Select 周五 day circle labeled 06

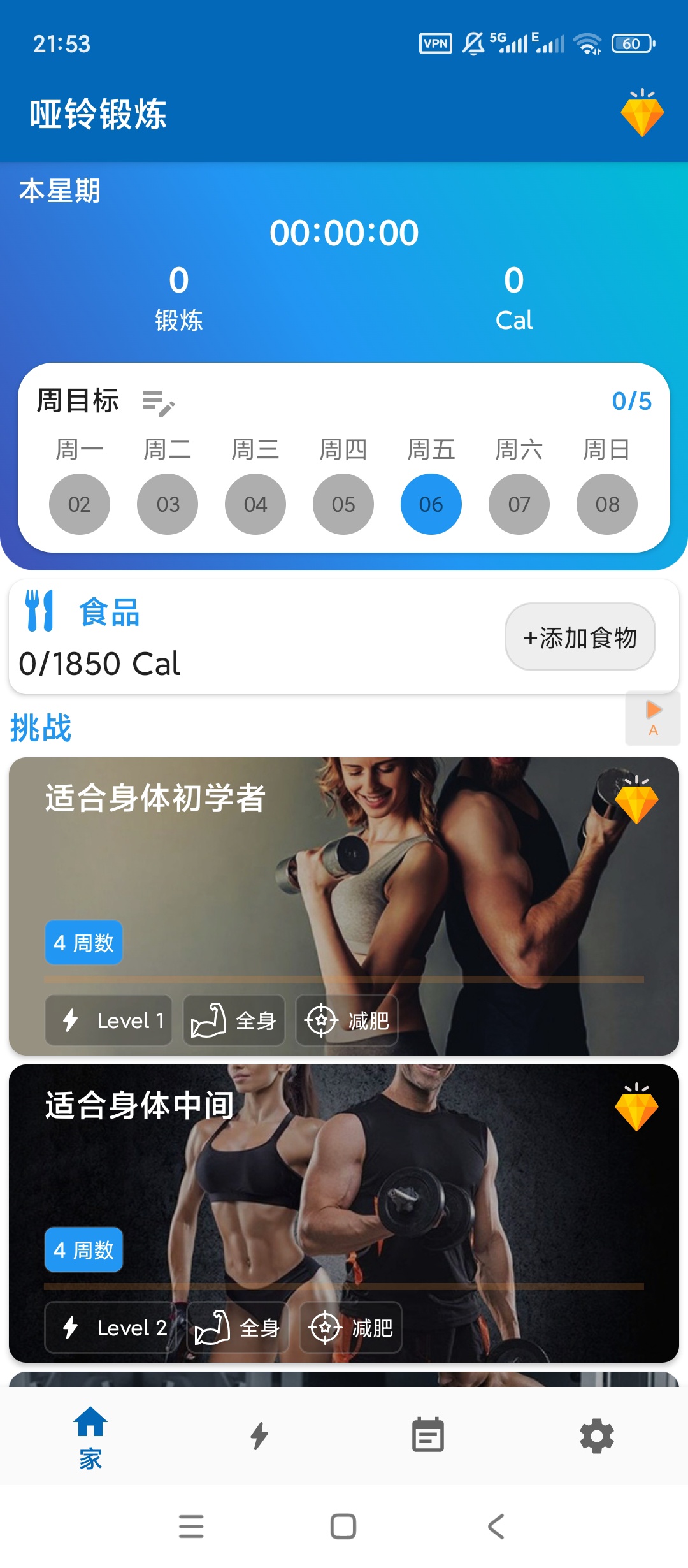(431, 504)
